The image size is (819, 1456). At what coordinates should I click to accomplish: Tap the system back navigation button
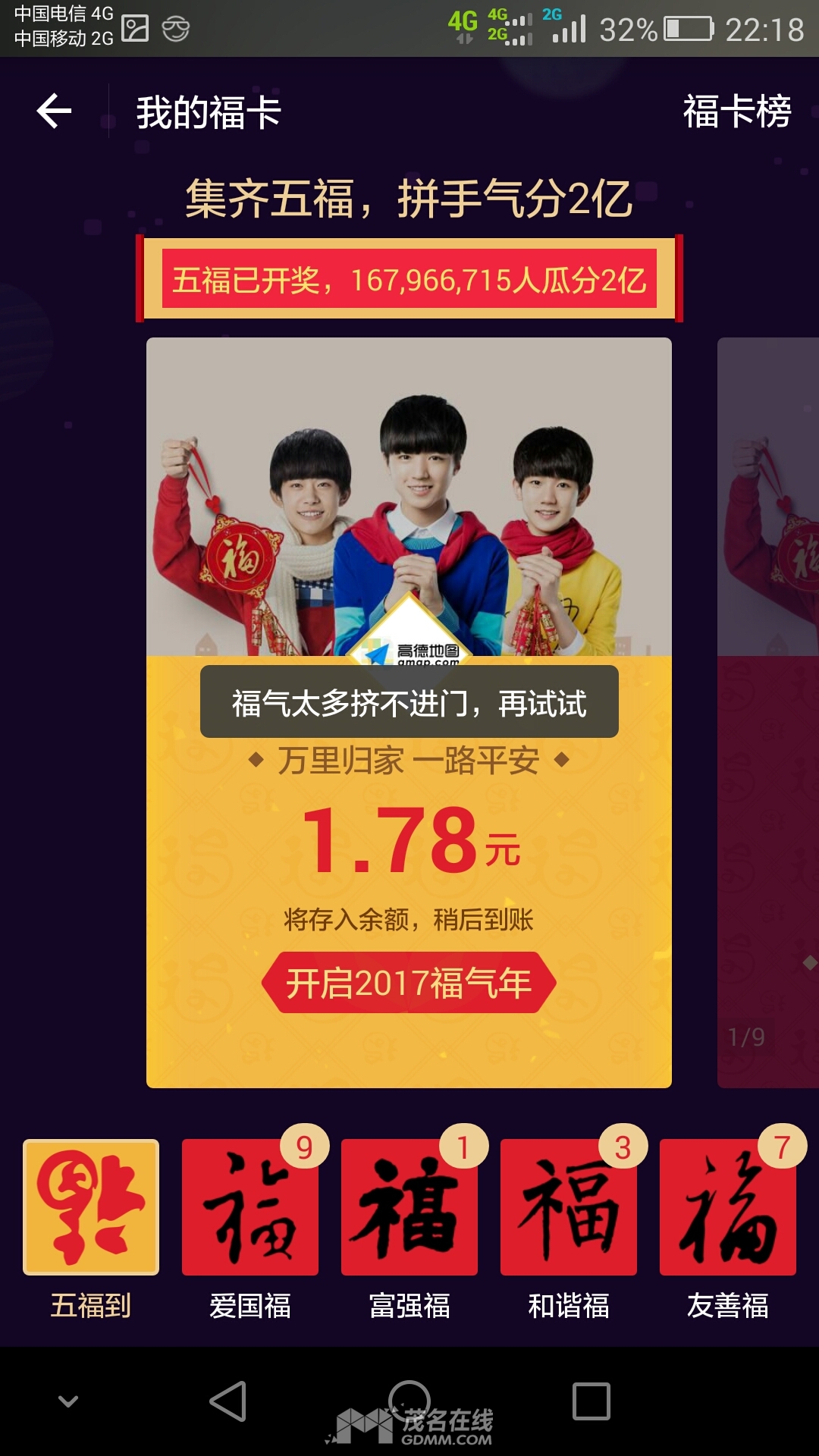click(227, 1401)
